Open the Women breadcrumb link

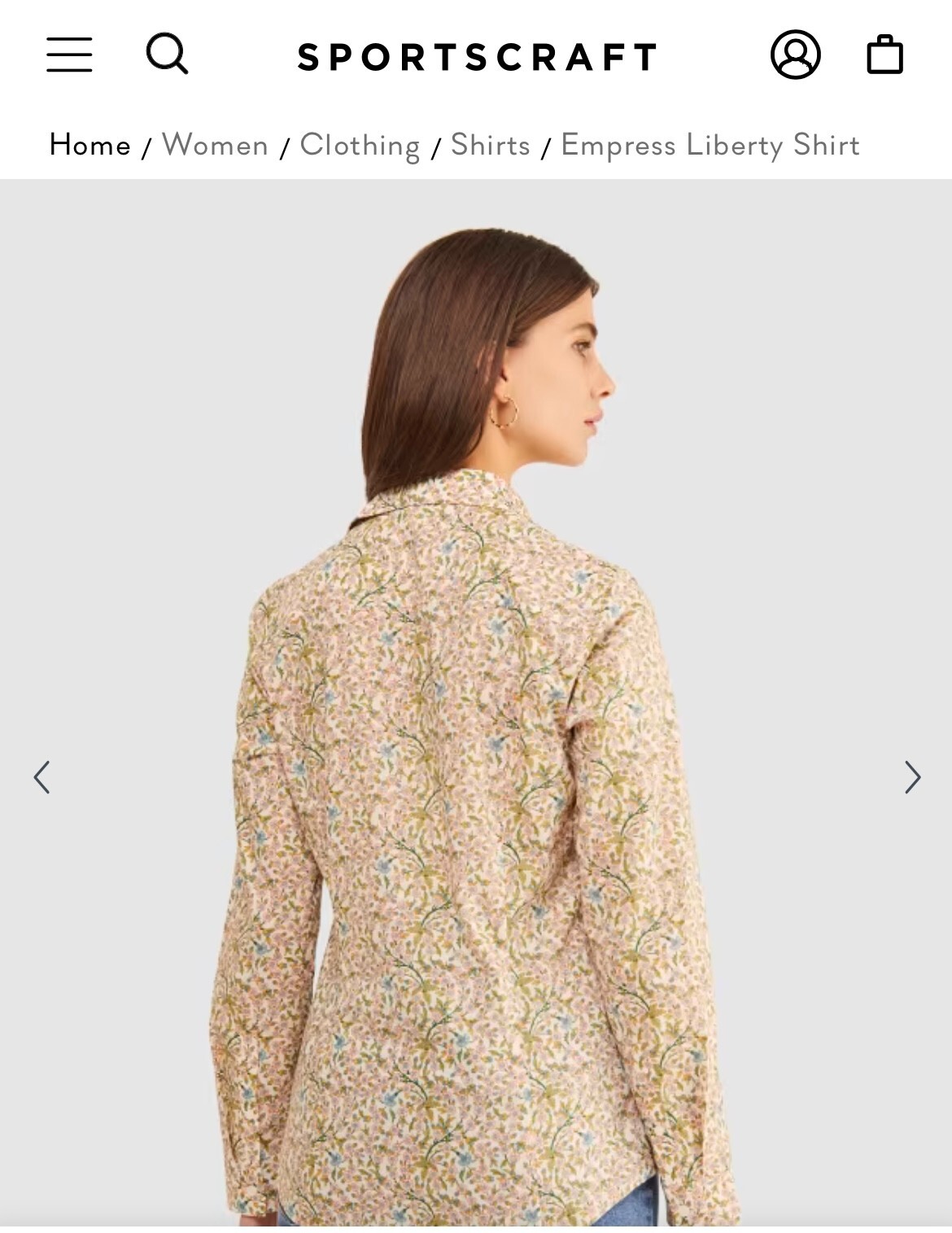(215, 145)
